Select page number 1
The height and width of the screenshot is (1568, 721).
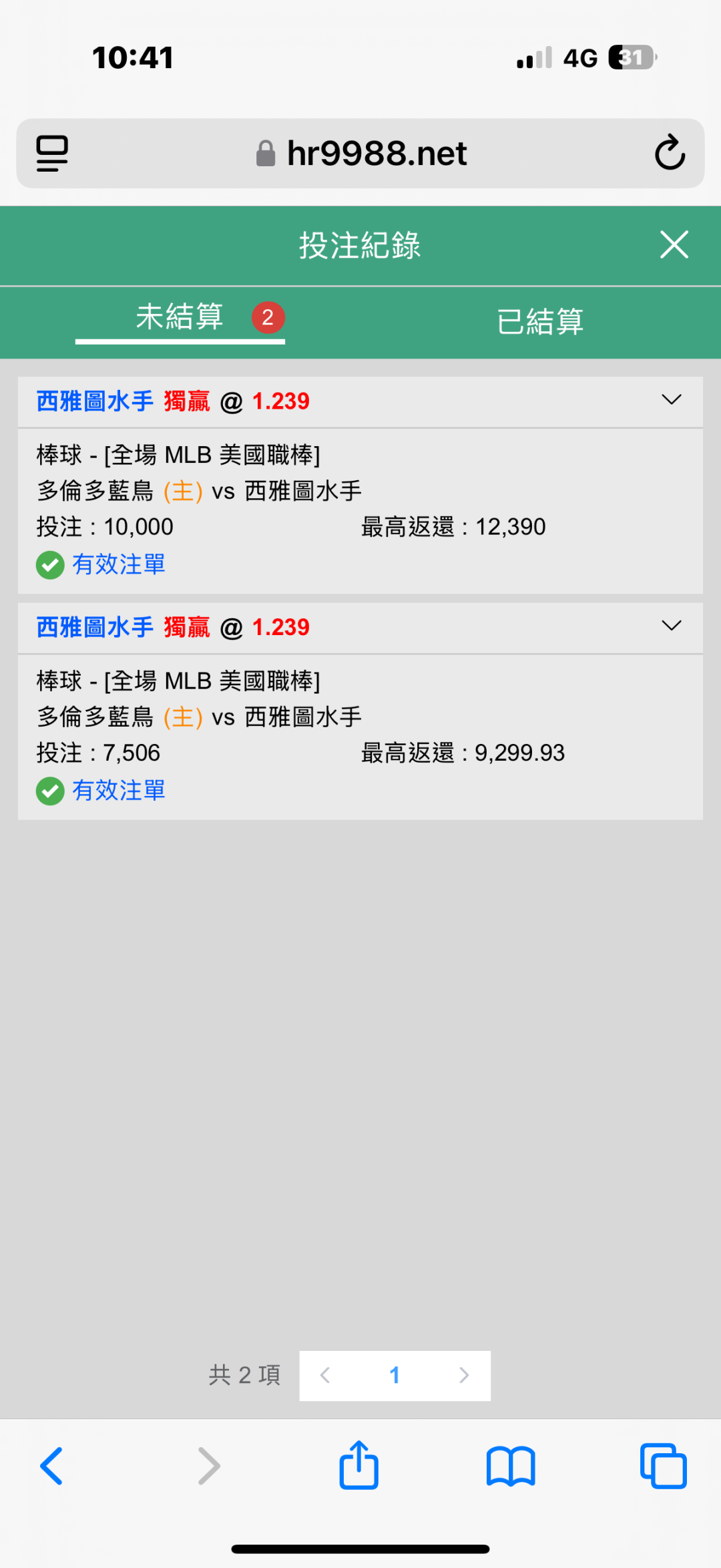click(395, 1375)
